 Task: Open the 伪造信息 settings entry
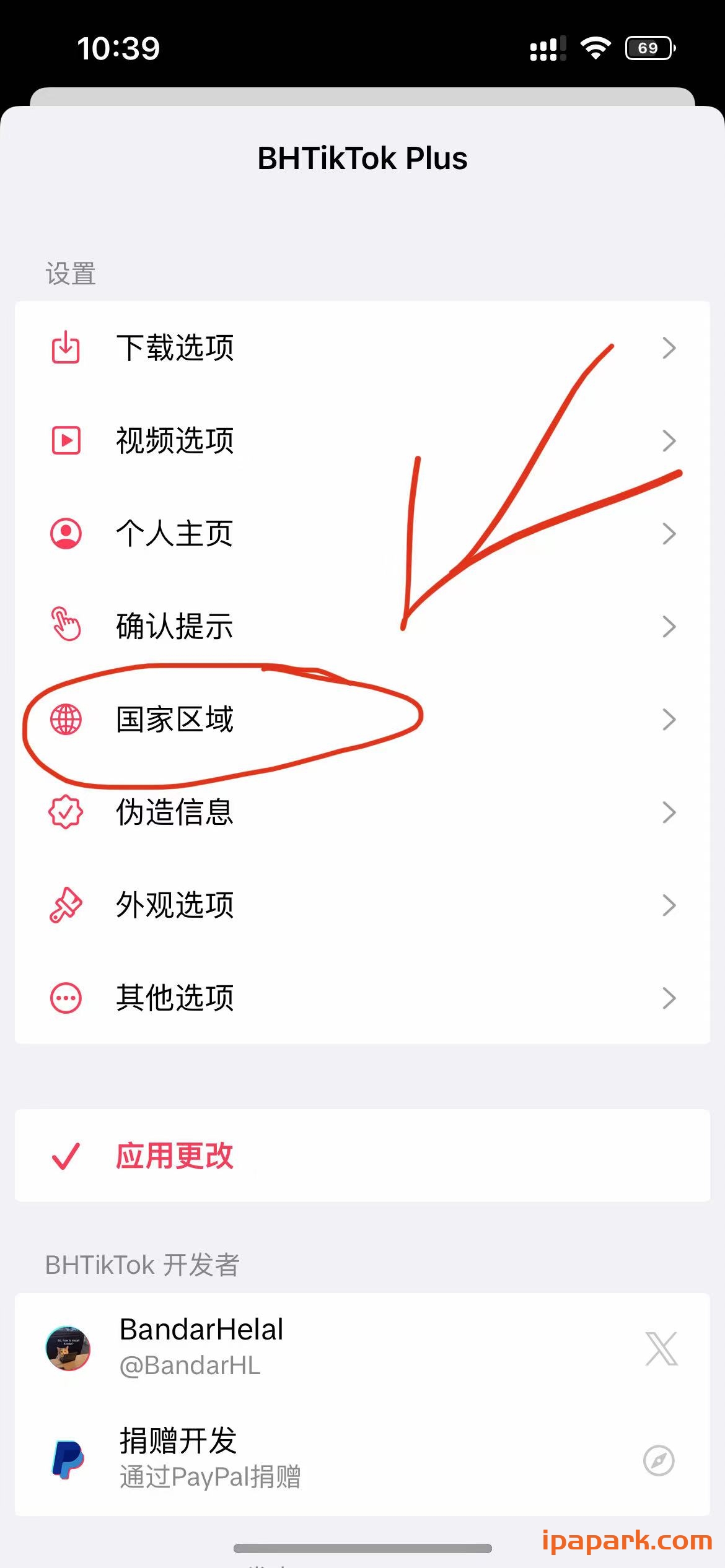(175, 812)
